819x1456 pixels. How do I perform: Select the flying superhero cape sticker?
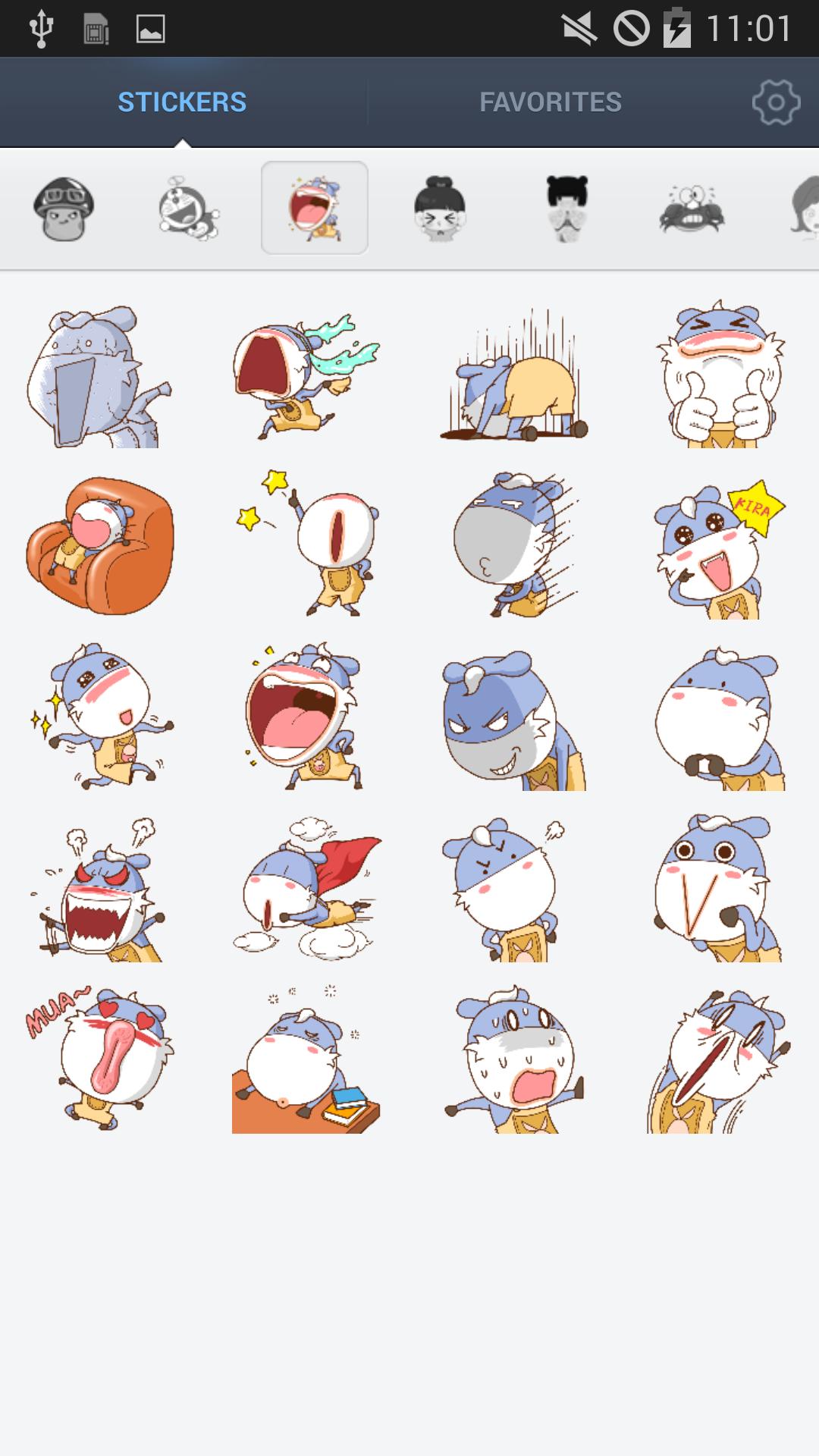(306, 889)
